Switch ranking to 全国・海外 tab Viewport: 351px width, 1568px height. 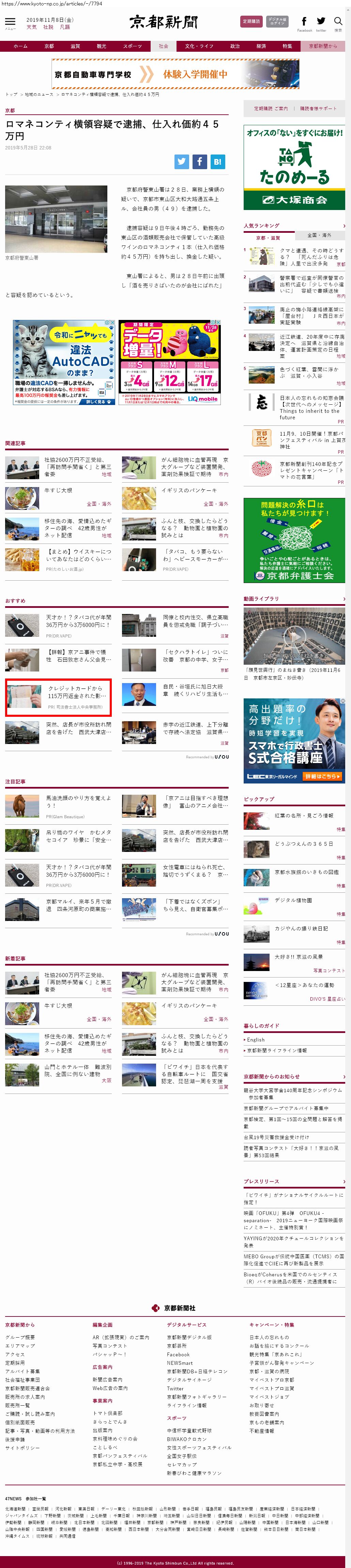tap(319, 236)
